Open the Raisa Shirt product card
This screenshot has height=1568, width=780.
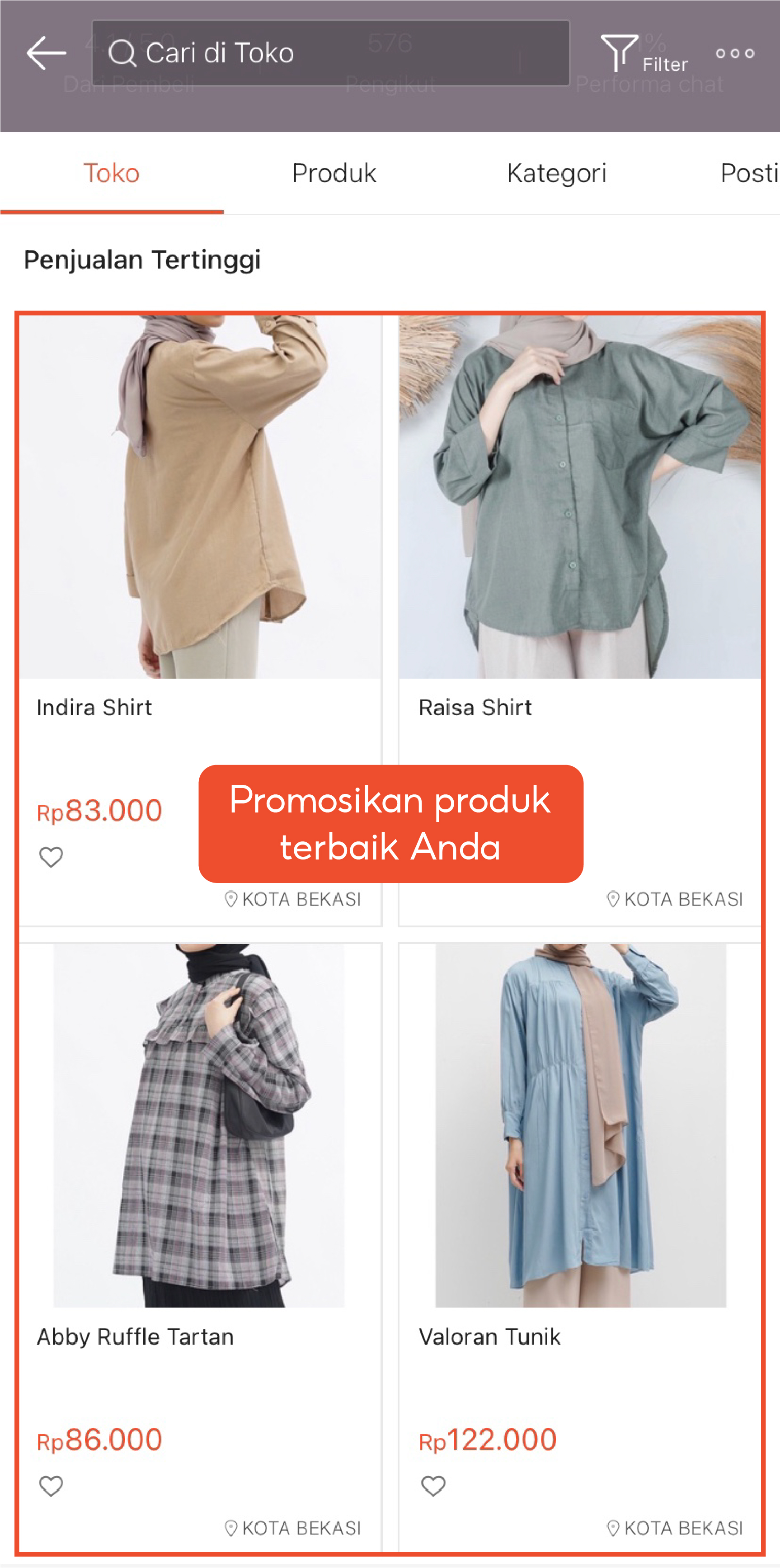(x=579, y=496)
